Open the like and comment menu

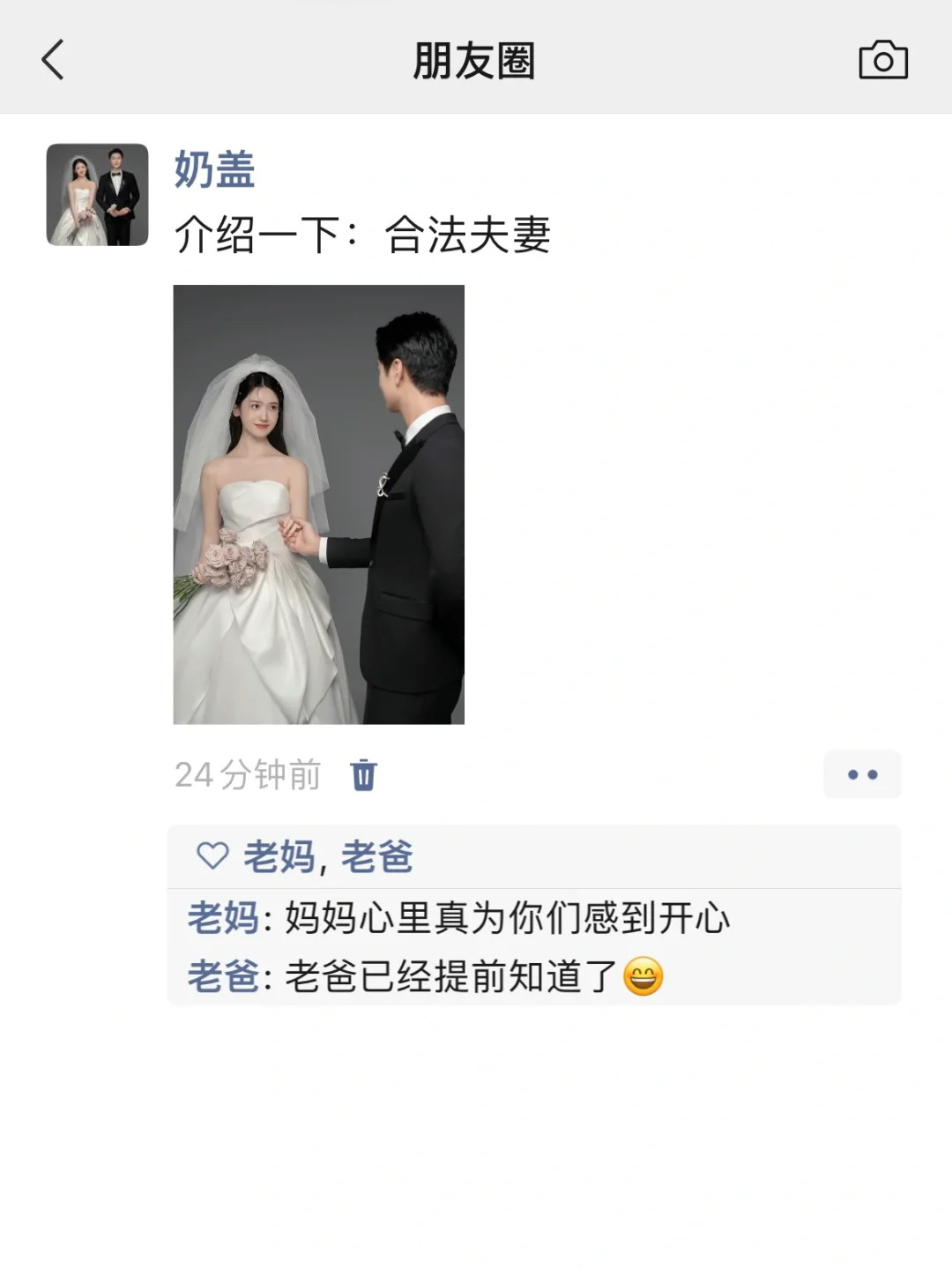click(861, 774)
